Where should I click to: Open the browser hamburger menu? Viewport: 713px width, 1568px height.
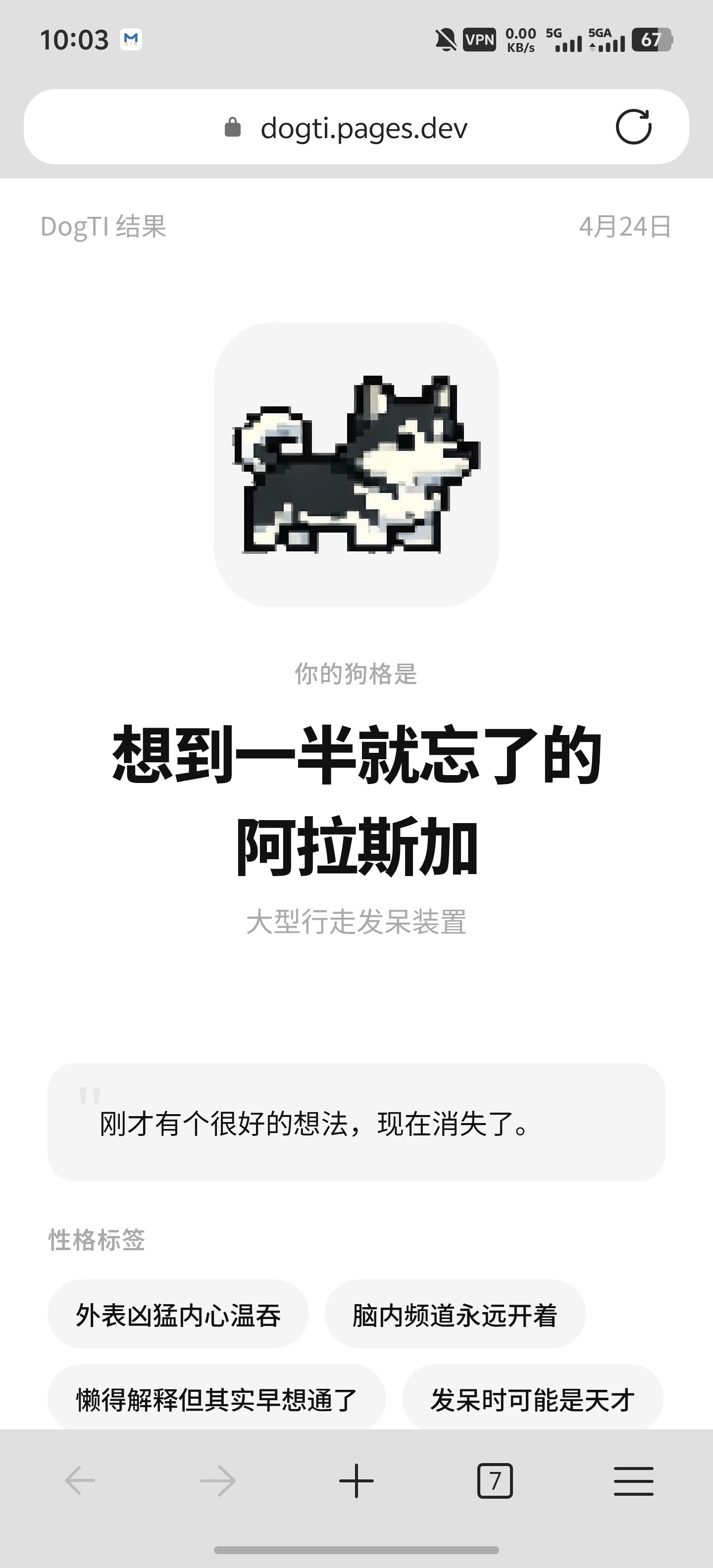(x=633, y=1481)
